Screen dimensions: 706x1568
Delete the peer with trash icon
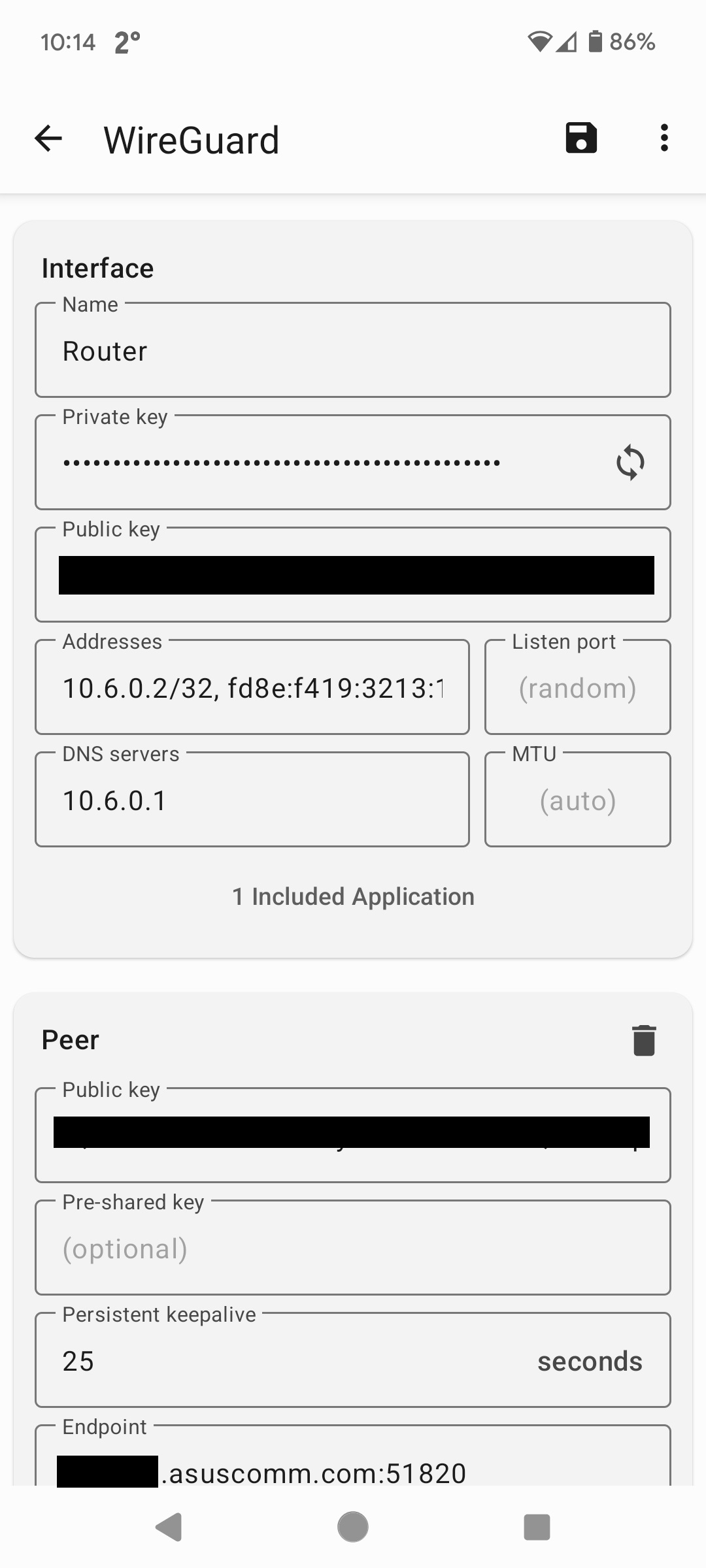point(644,1040)
